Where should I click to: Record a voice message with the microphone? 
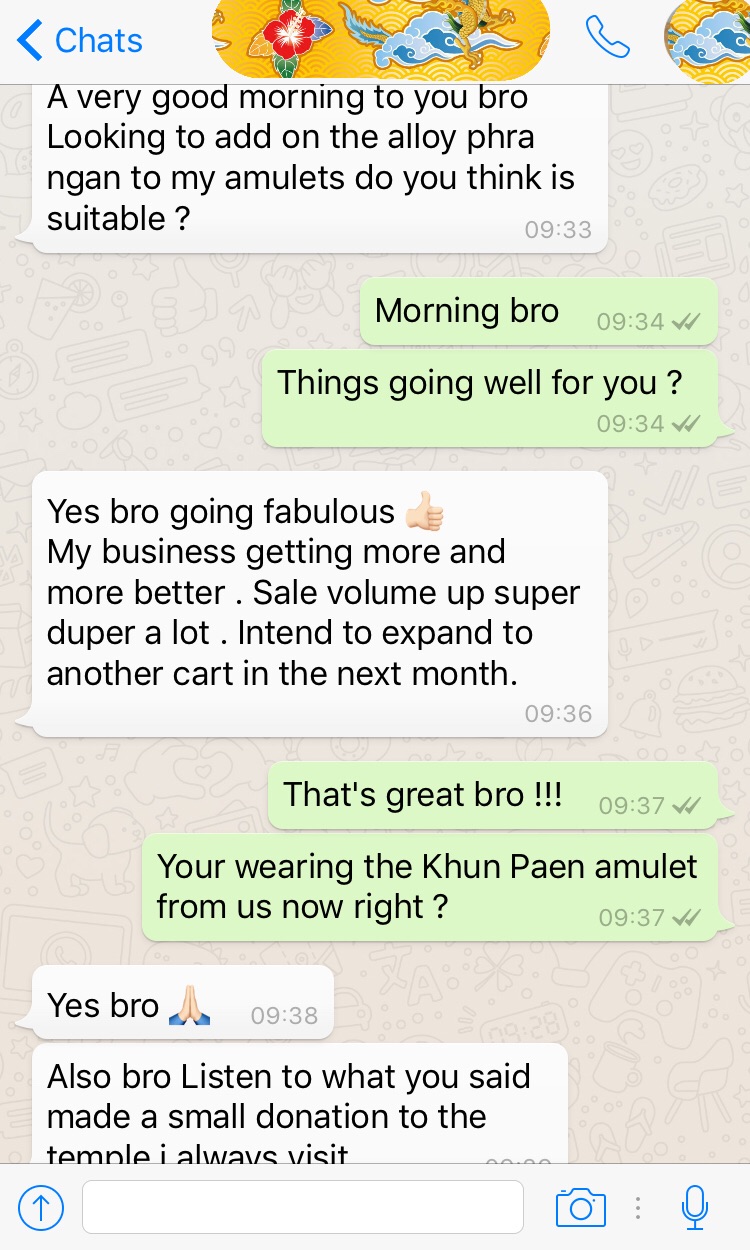(x=694, y=1207)
